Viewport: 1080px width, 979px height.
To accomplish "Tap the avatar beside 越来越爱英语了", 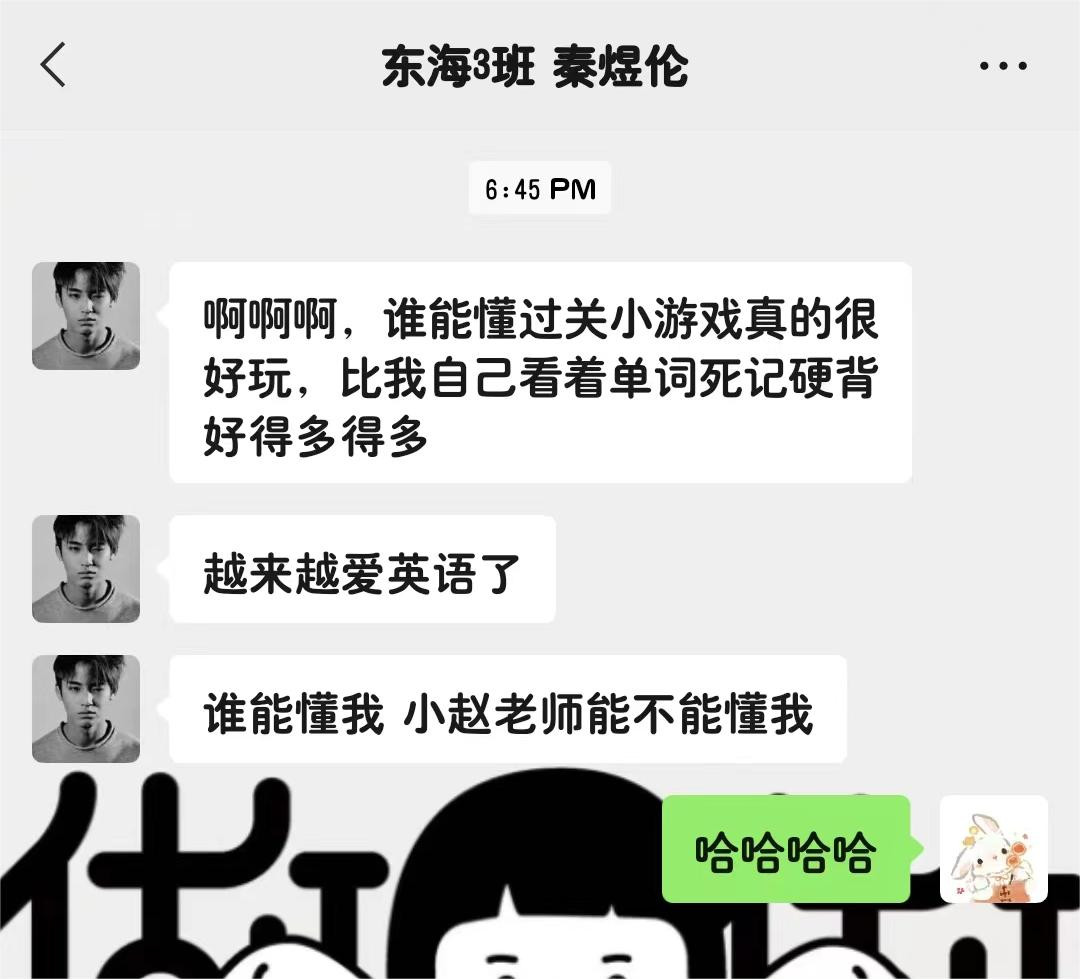I will coord(86,569).
